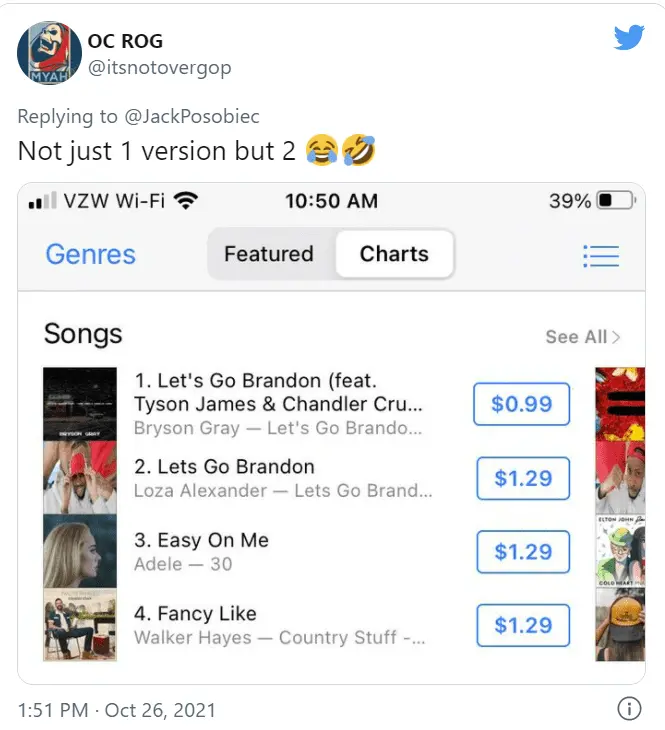Open the @itsnotovergop handle link
This screenshot has height=730, width=665.
(160, 68)
